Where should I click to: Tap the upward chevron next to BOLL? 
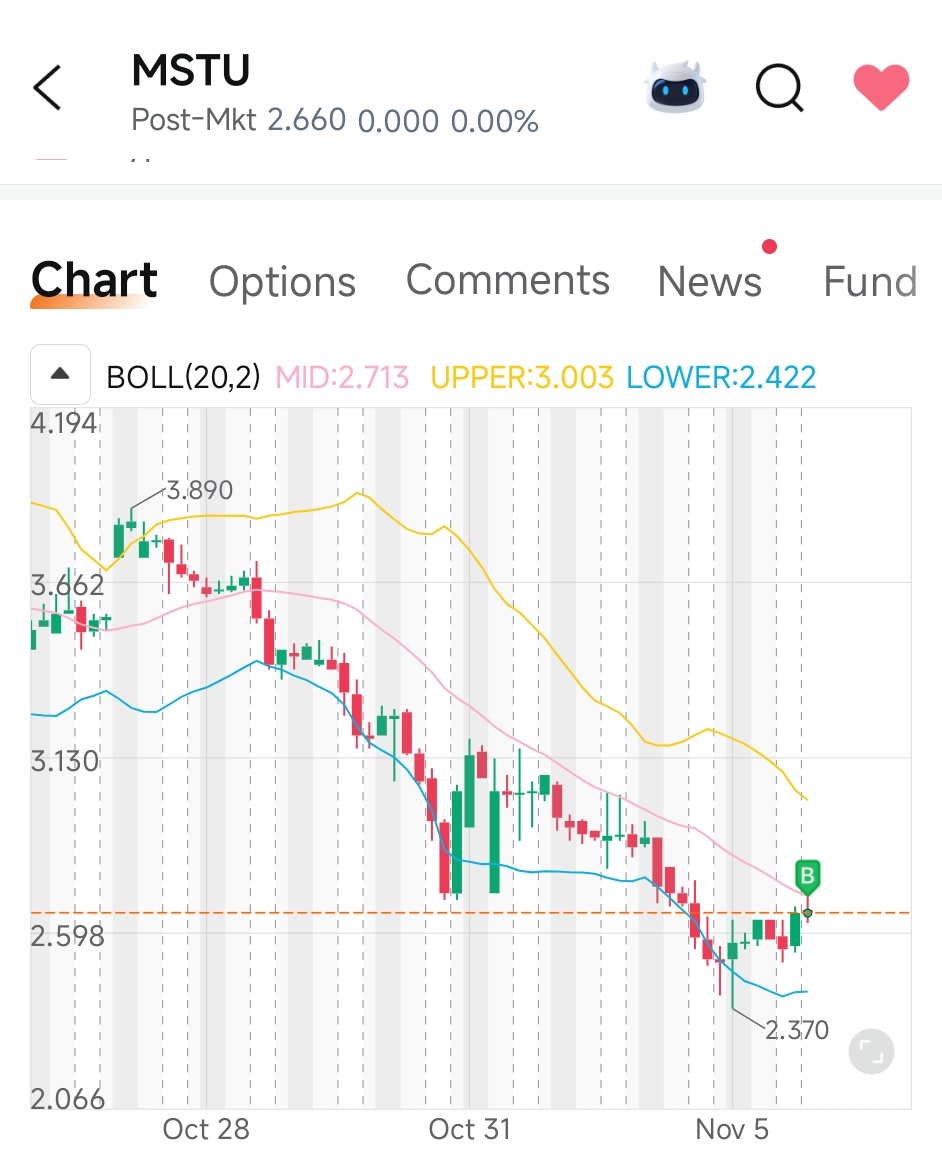pos(60,375)
